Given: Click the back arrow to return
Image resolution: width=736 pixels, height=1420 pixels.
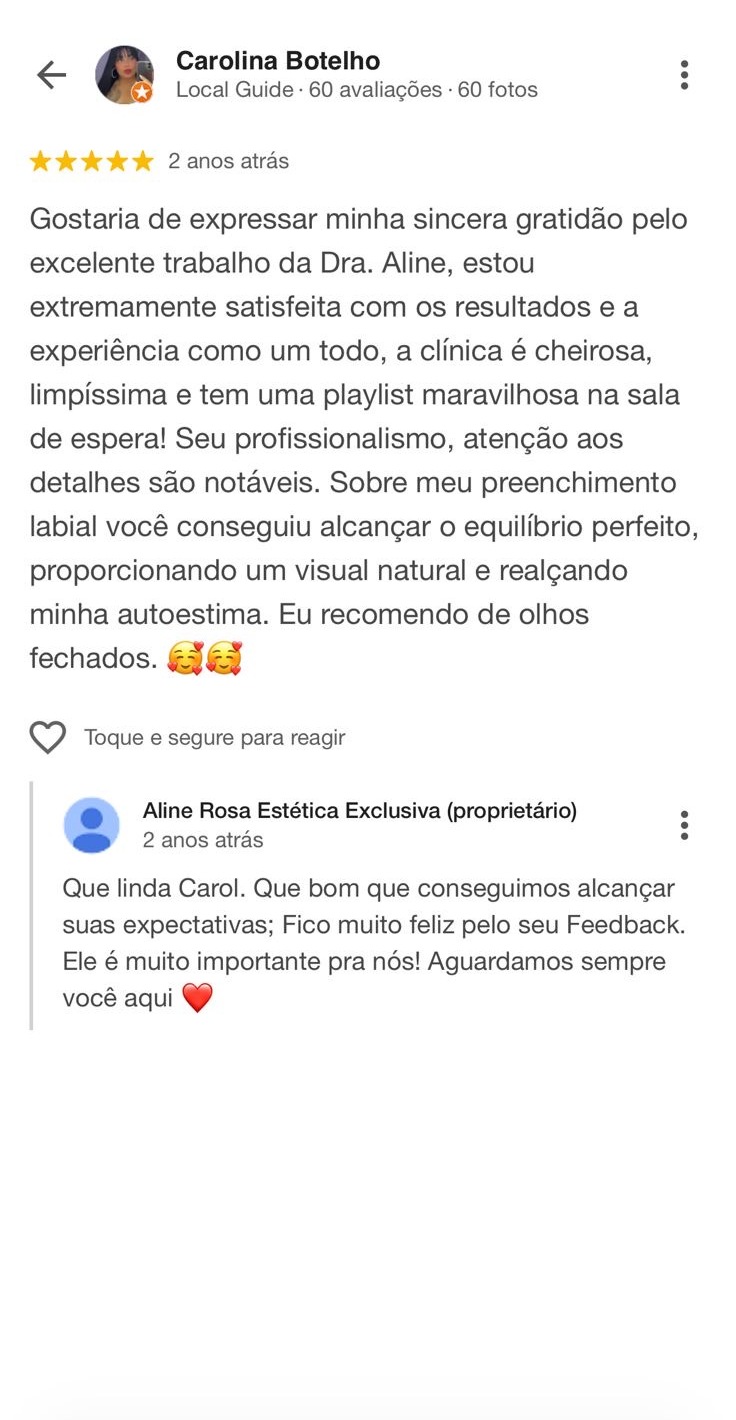Looking at the screenshot, I should pyautogui.click(x=50, y=74).
